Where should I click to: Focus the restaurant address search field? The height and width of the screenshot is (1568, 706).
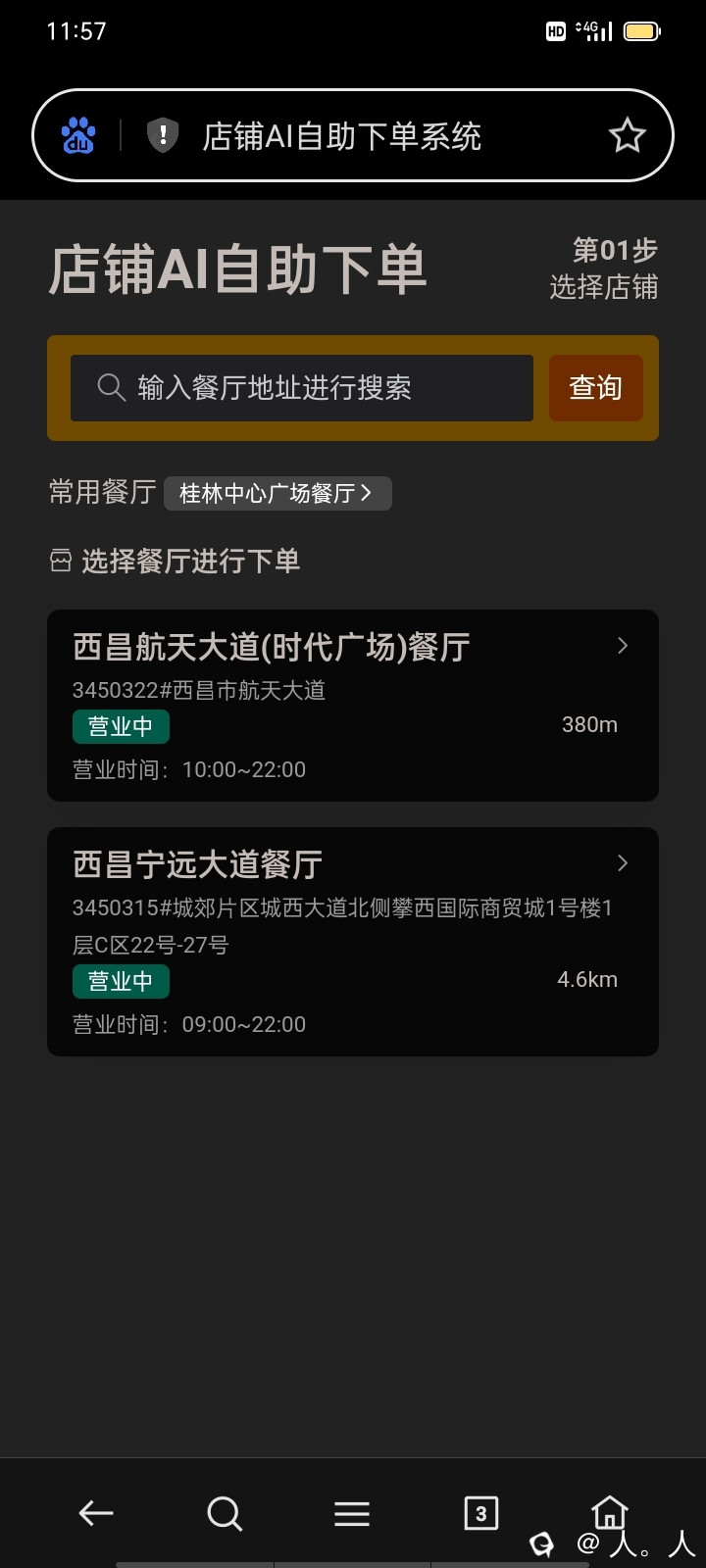302,388
